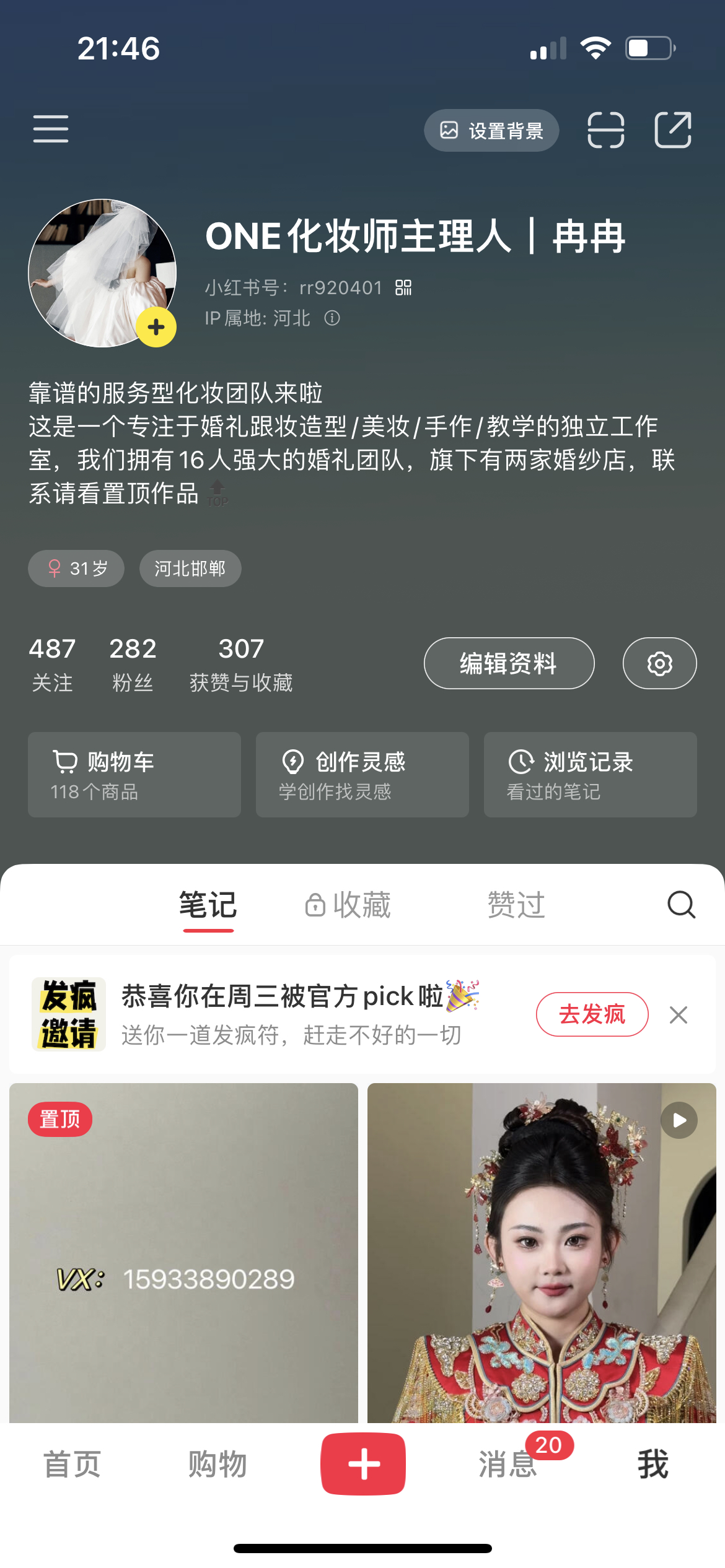Search notes with the magnifier icon

[681, 905]
